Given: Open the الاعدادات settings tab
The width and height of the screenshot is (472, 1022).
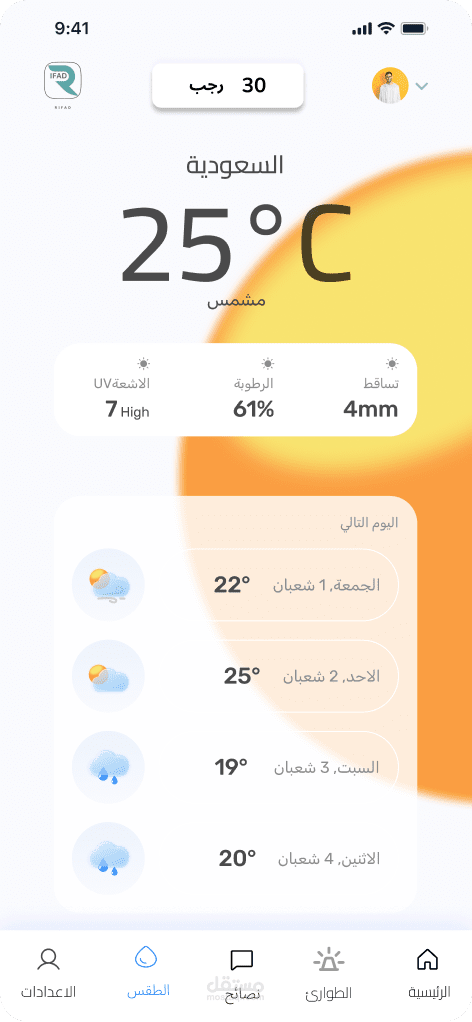Looking at the screenshot, I should coord(48,974).
